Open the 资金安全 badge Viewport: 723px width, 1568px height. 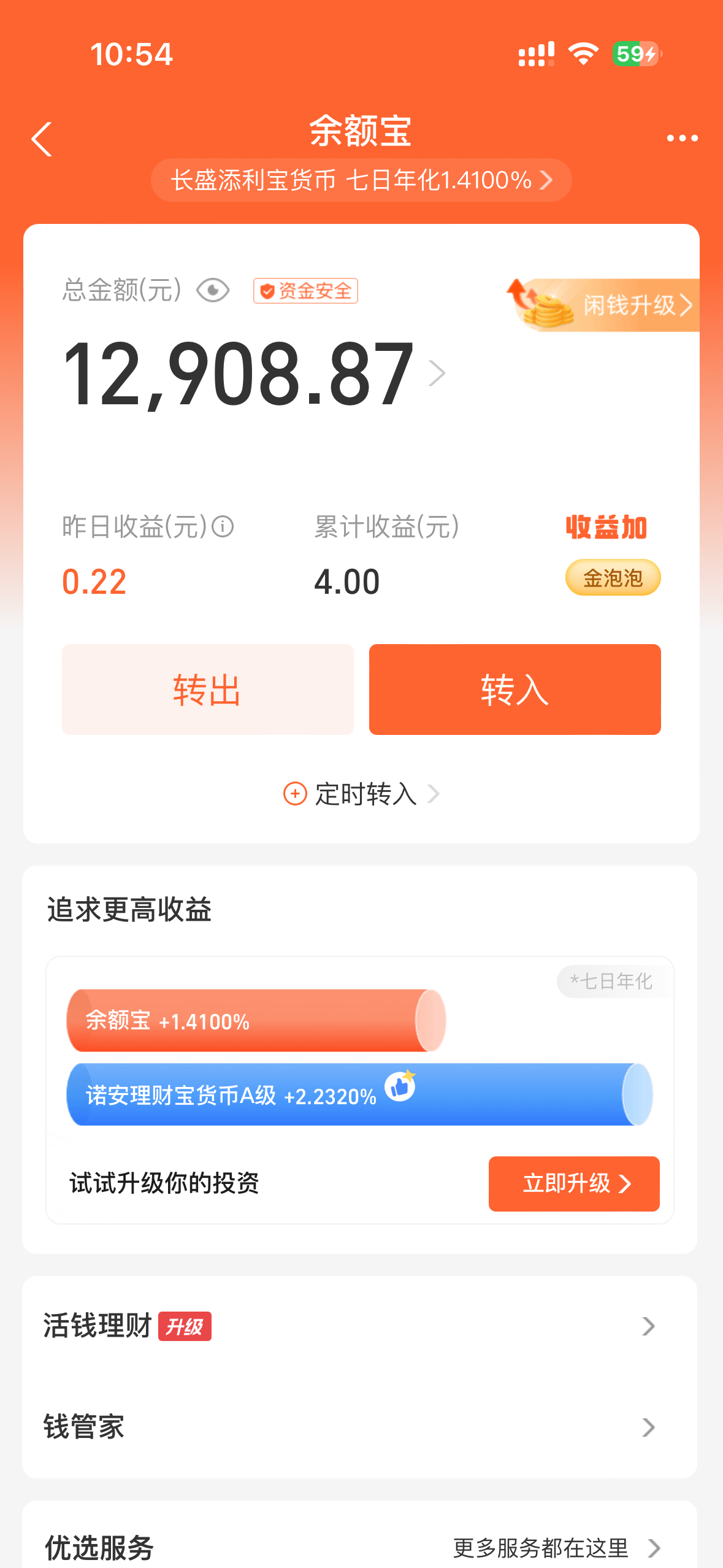(305, 291)
